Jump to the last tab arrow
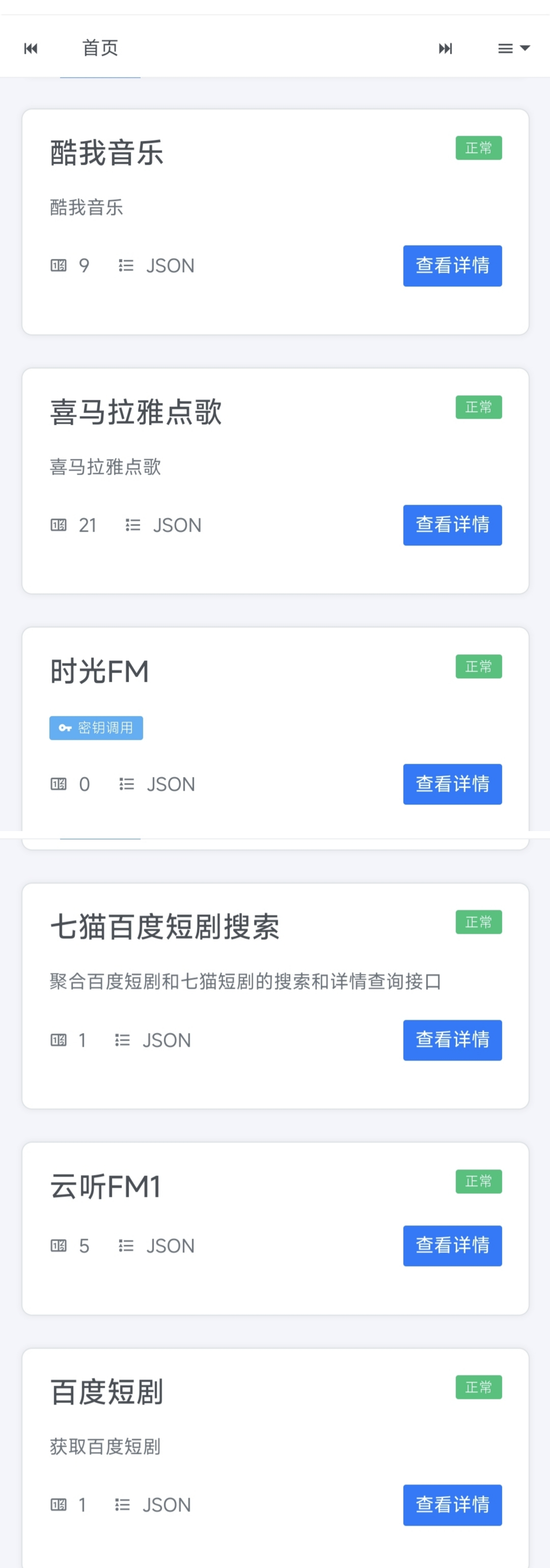 [x=445, y=49]
